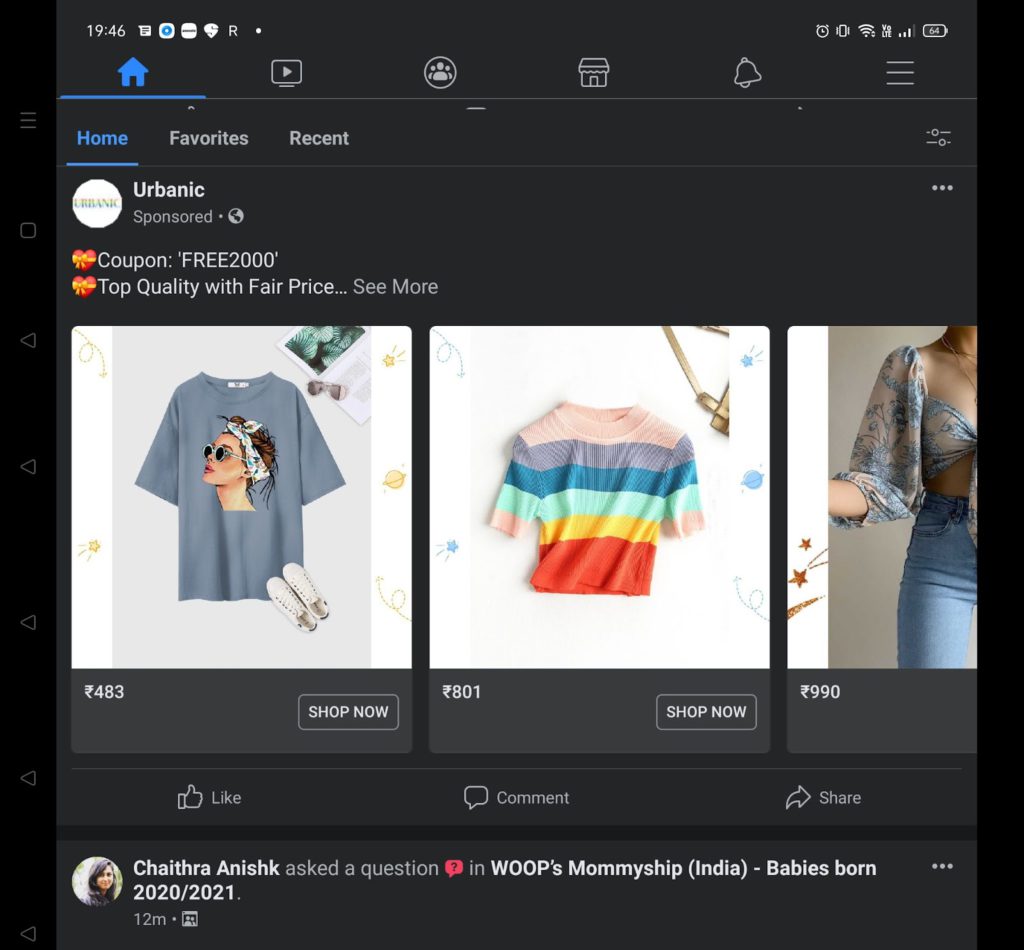Expand the ad text with See More

point(395,287)
